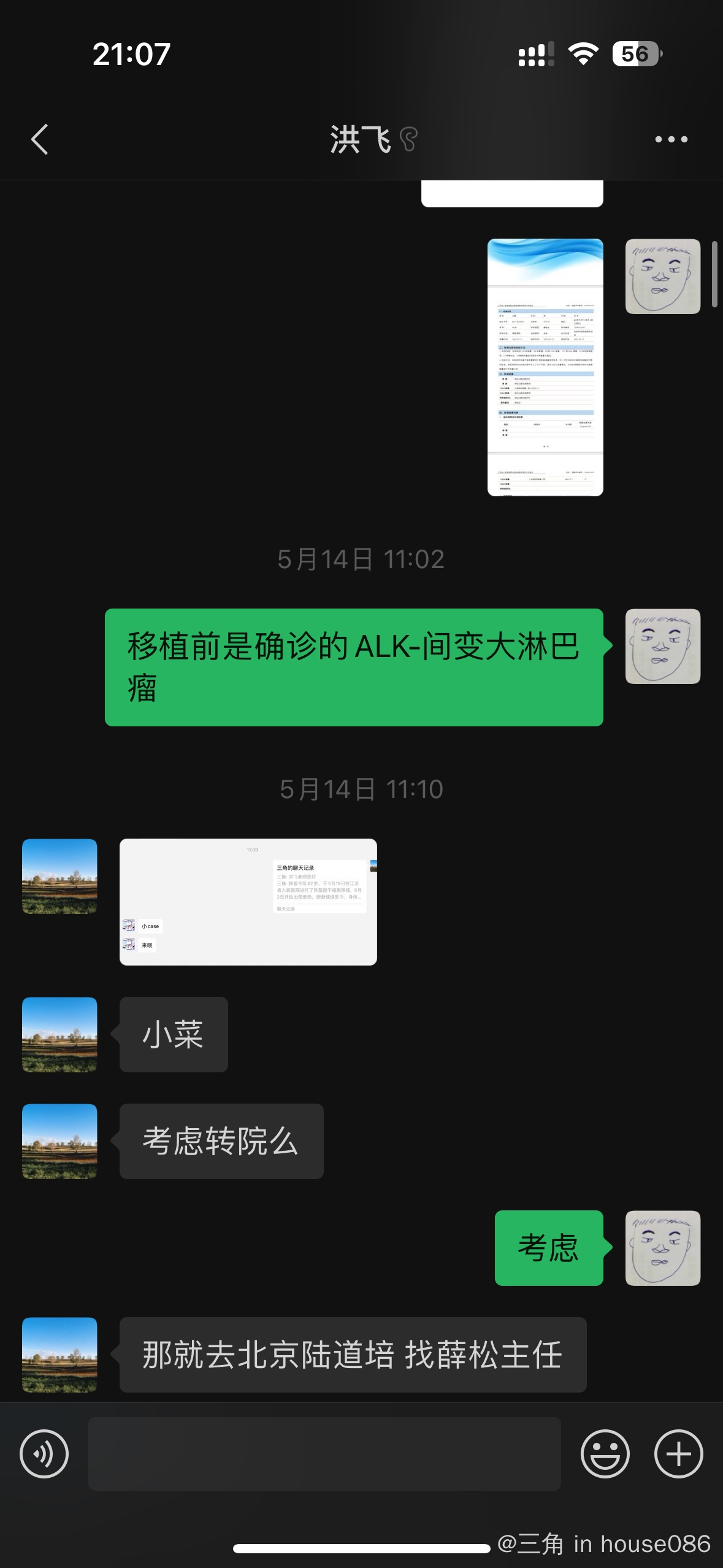View contact avatar beside 小菜 message

click(59, 1034)
